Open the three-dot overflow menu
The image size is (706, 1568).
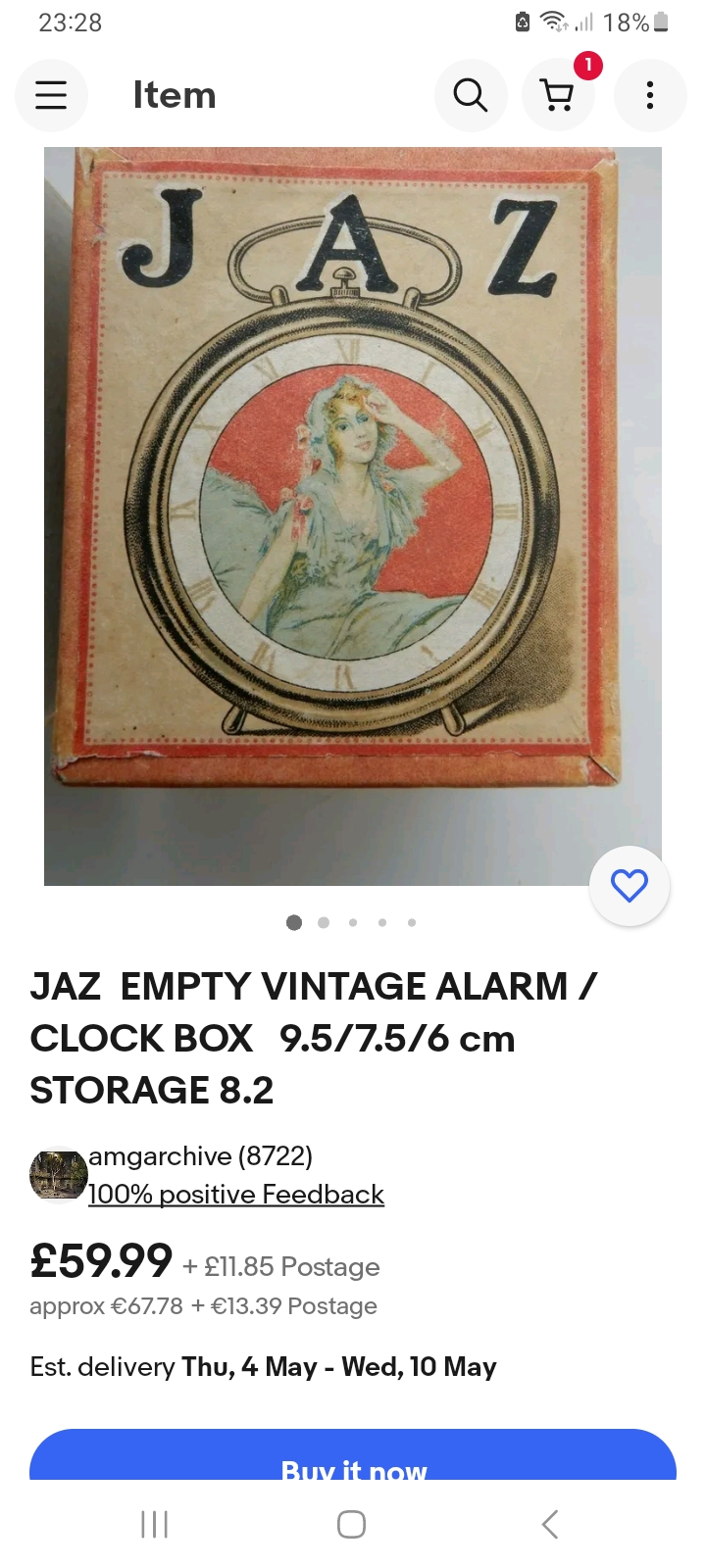pyautogui.click(x=649, y=95)
